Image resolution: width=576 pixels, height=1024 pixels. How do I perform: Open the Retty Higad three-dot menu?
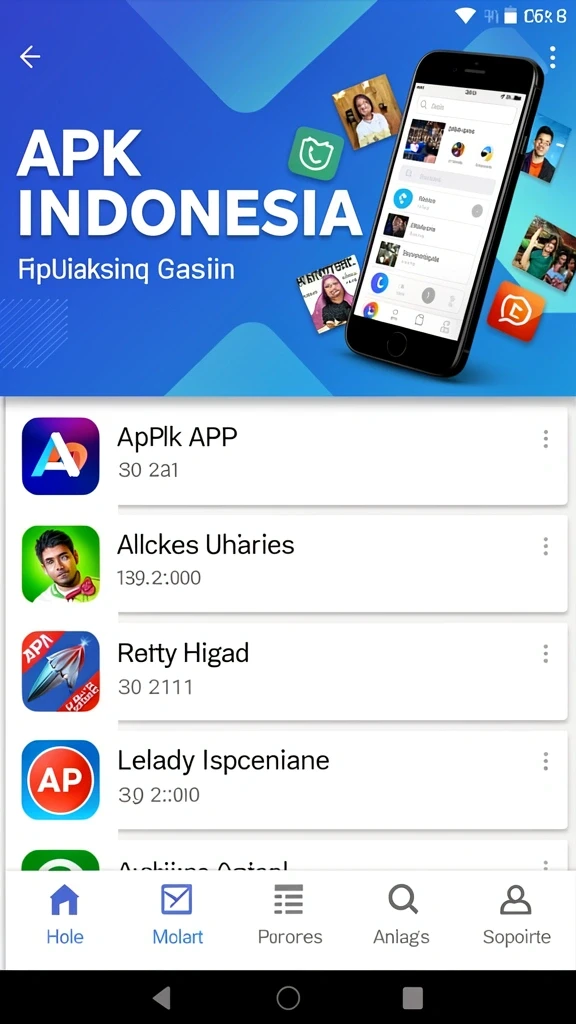pos(545,654)
